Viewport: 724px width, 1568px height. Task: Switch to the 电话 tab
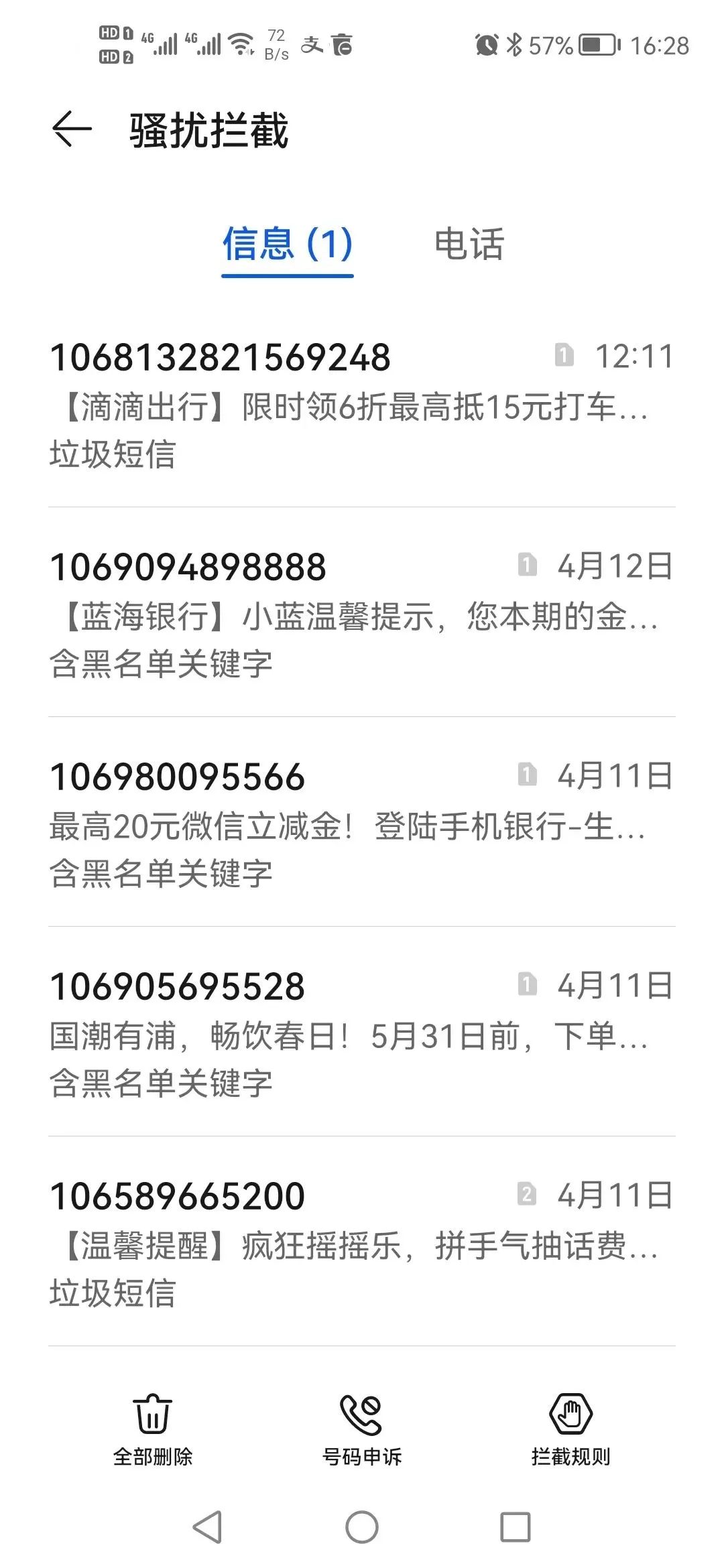[471, 246]
